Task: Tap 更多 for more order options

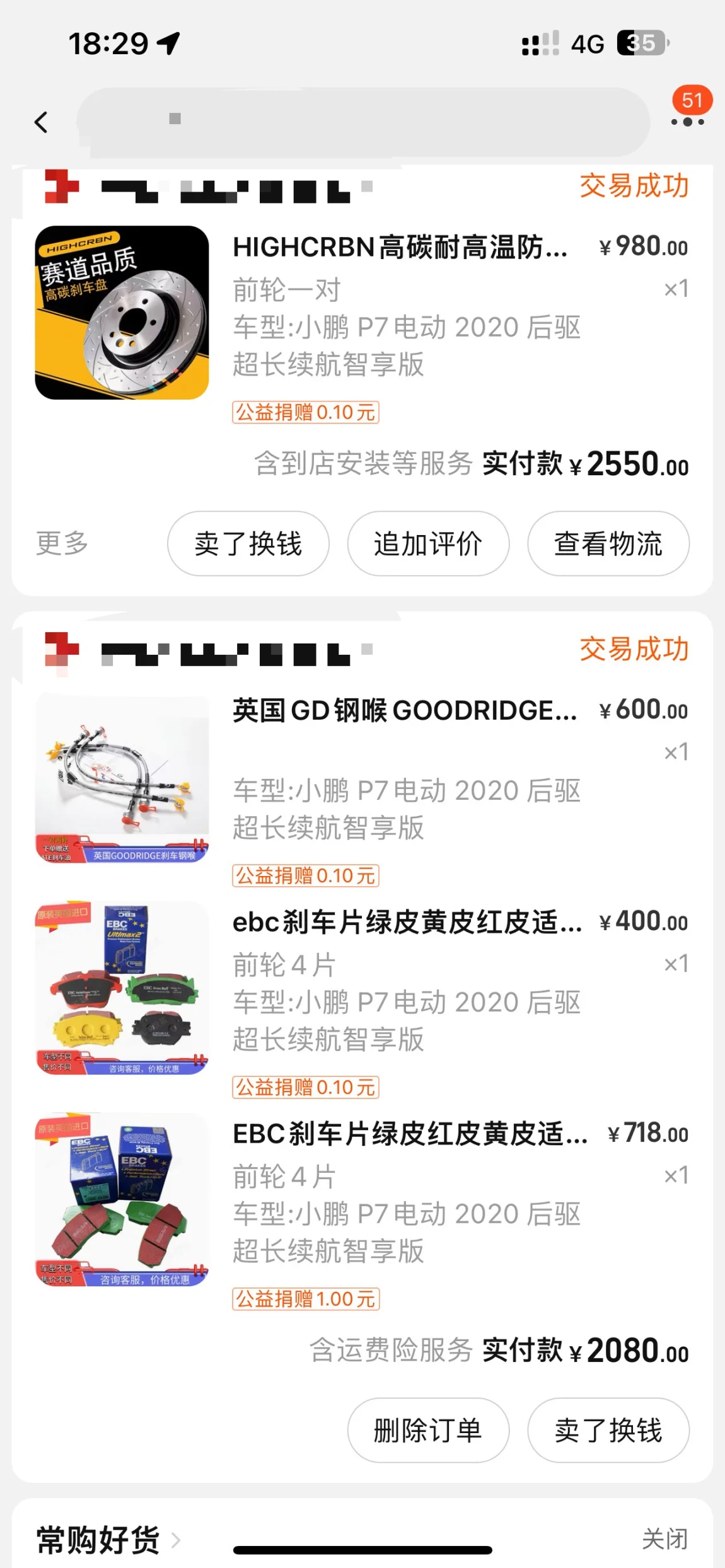Action: 62,543
